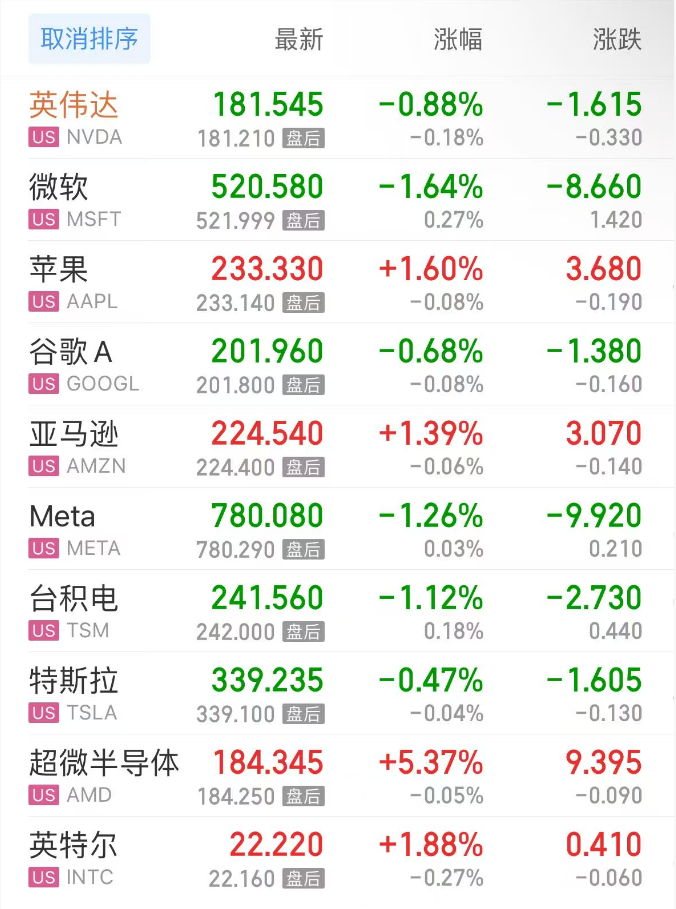Sort stocks by 涨幅 column

pyautogui.click(x=457, y=40)
